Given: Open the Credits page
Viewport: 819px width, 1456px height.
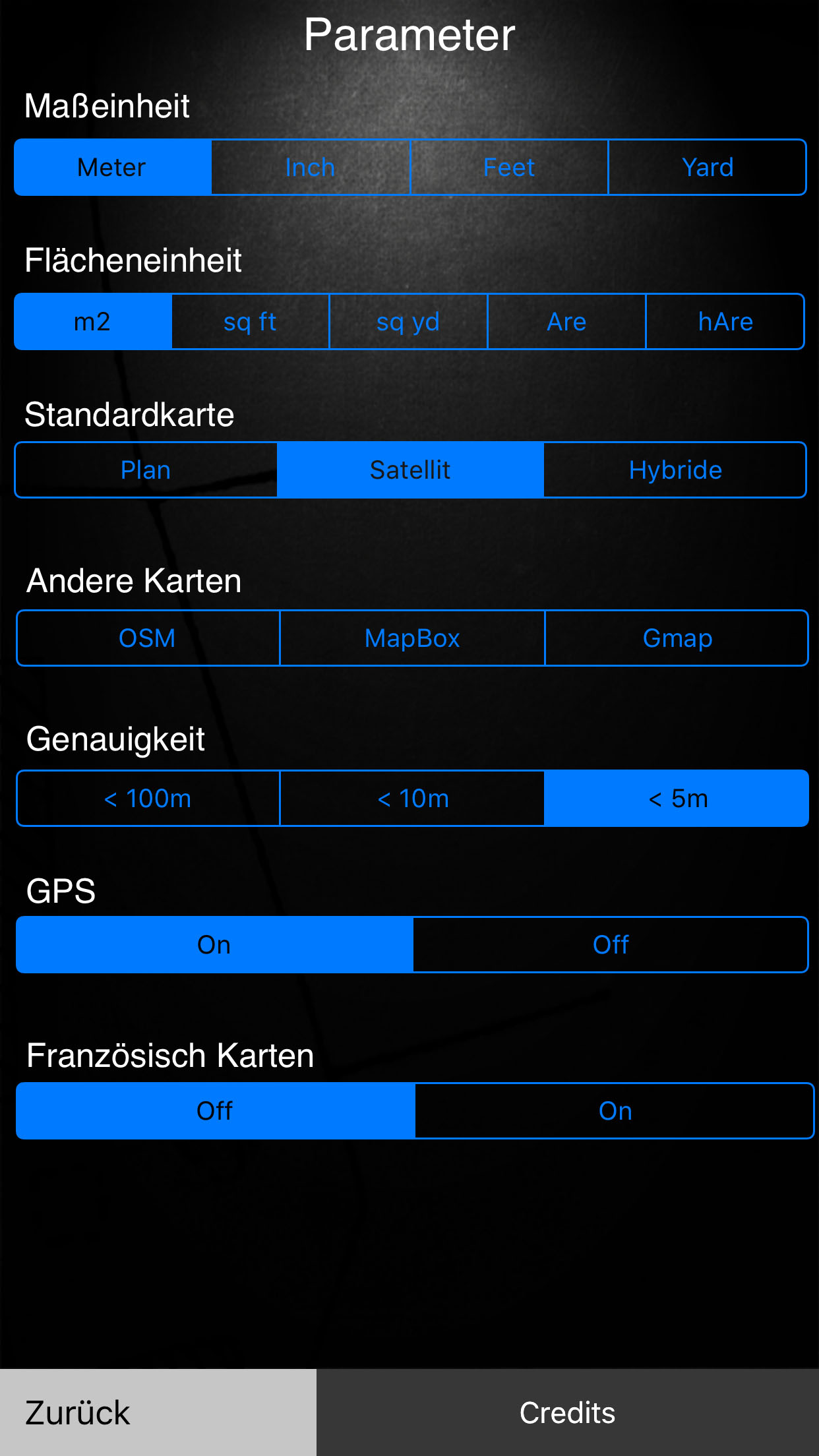Looking at the screenshot, I should [568, 1412].
